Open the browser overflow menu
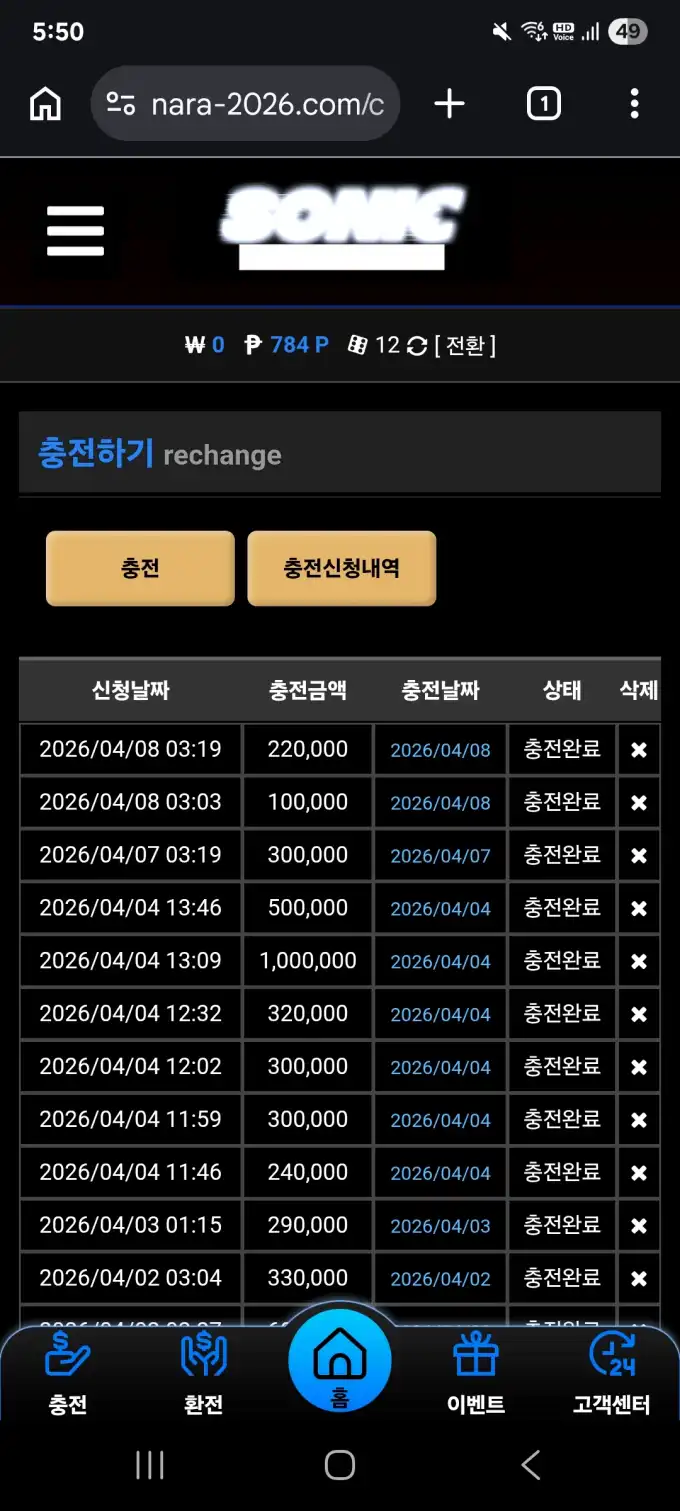The width and height of the screenshot is (680, 1511). click(634, 104)
